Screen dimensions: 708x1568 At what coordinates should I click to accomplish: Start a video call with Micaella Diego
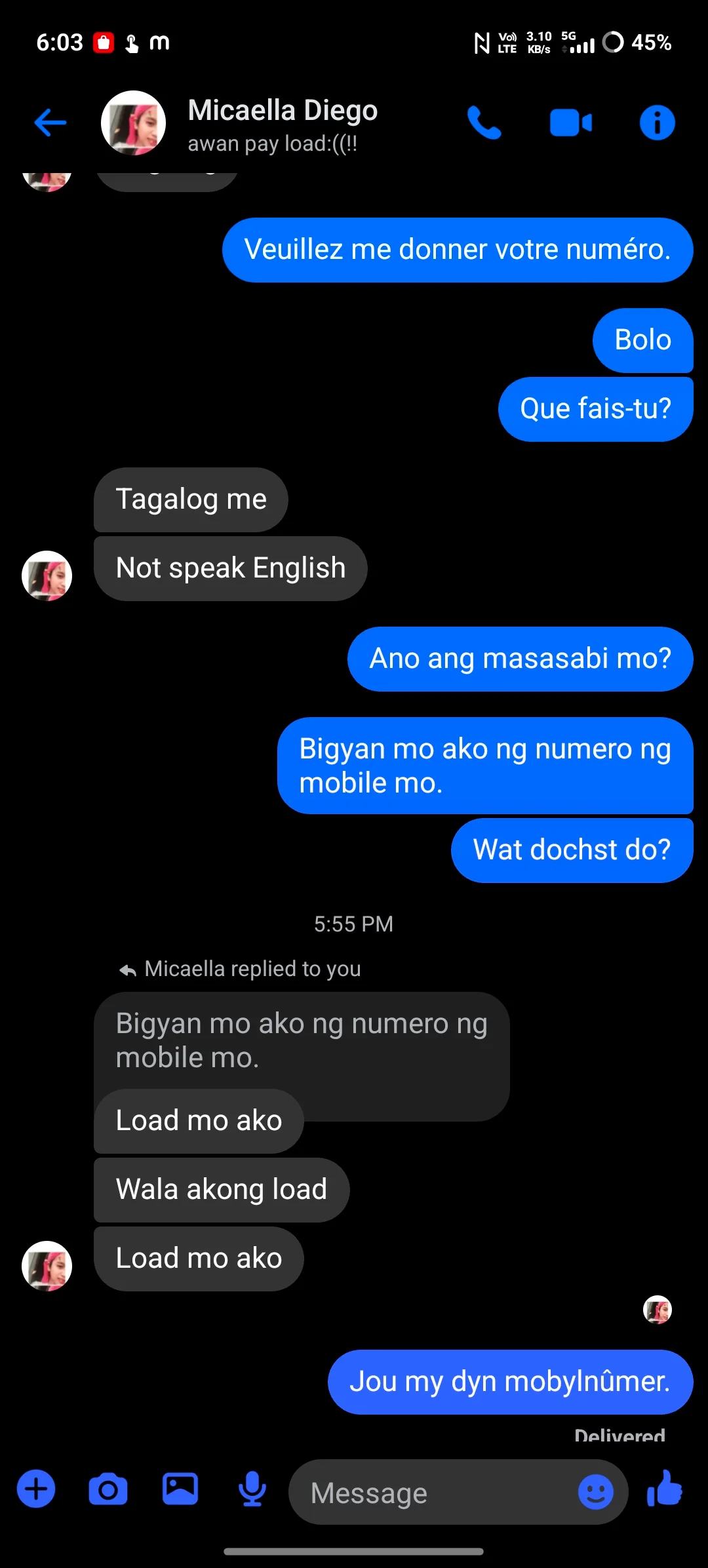tap(570, 123)
